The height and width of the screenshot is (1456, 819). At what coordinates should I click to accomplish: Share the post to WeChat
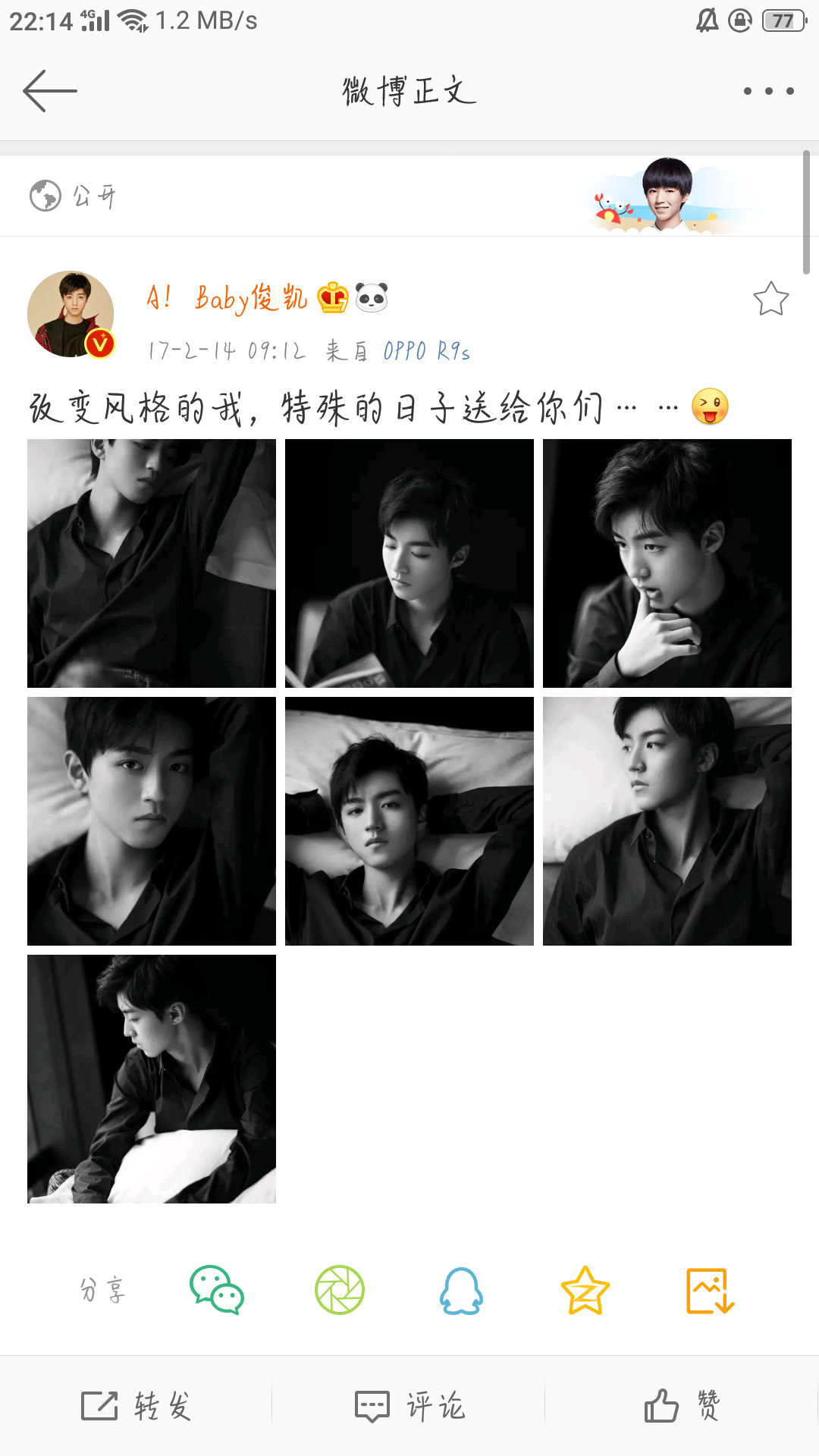click(x=216, y=1290)
